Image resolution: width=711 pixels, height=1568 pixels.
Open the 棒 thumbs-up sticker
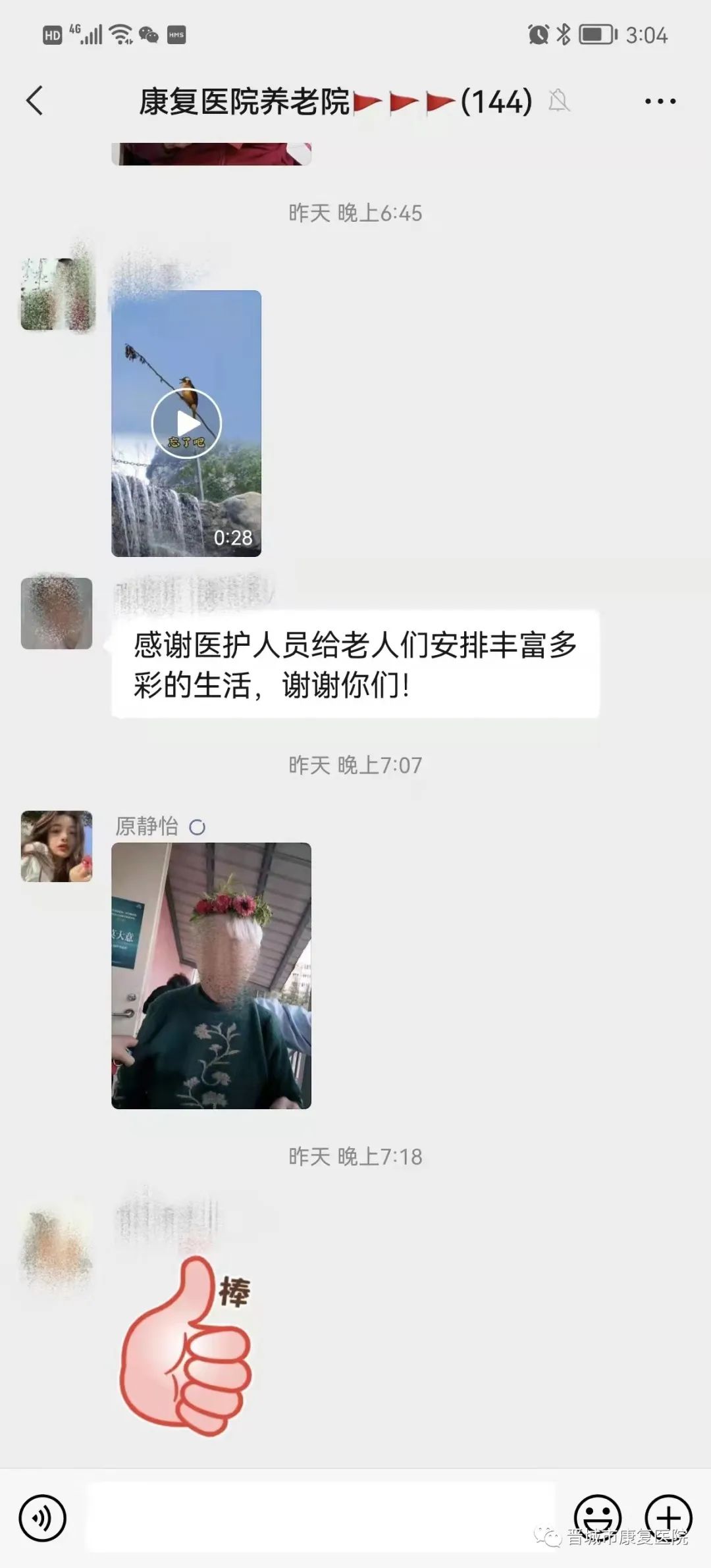(x=186, y=1346)
